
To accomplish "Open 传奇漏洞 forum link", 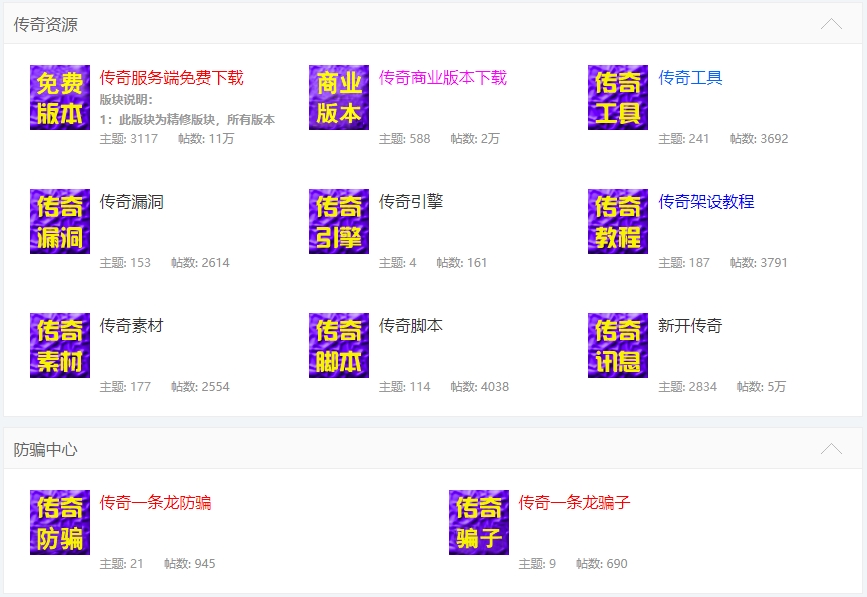I will point(132,202).
